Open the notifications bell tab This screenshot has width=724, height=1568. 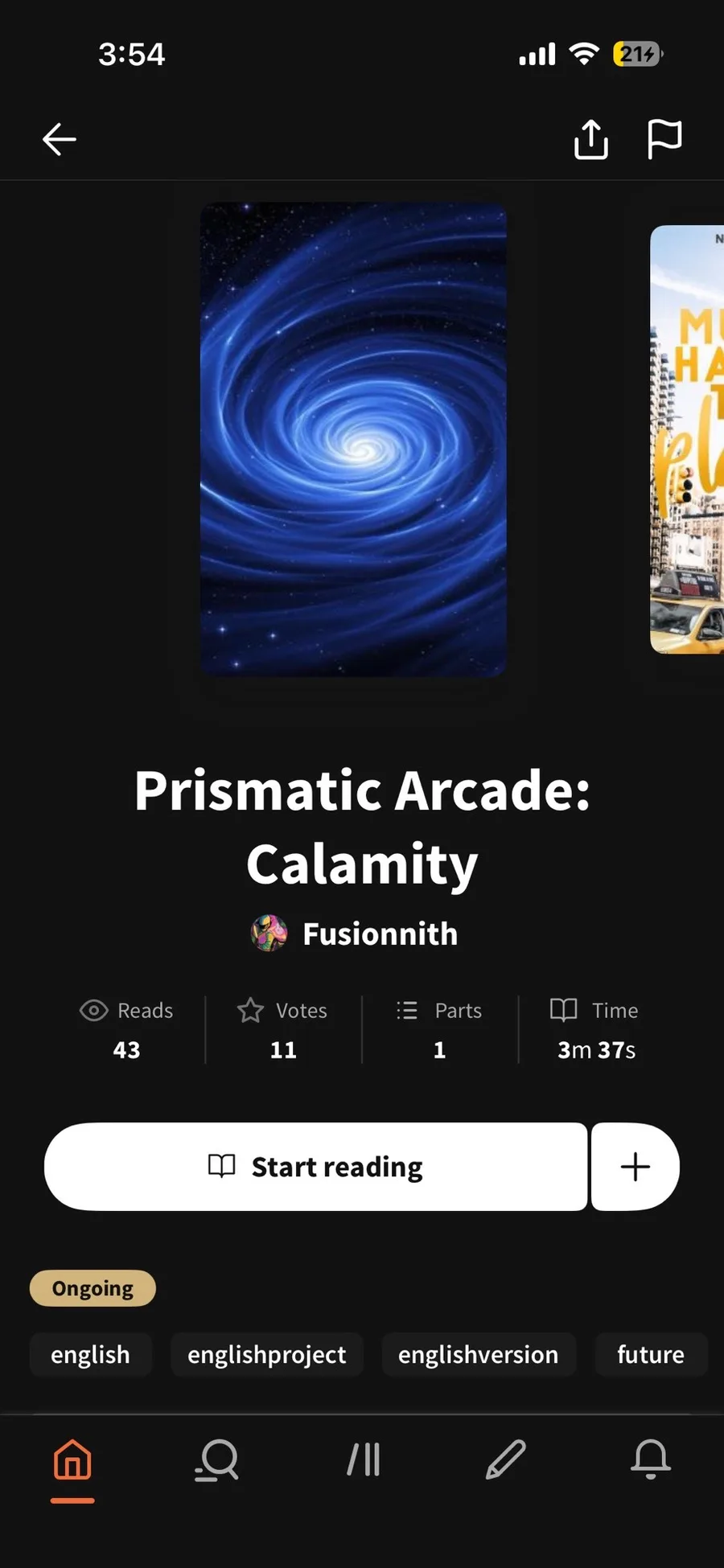pyautogui.click(x=651, y=1459)
